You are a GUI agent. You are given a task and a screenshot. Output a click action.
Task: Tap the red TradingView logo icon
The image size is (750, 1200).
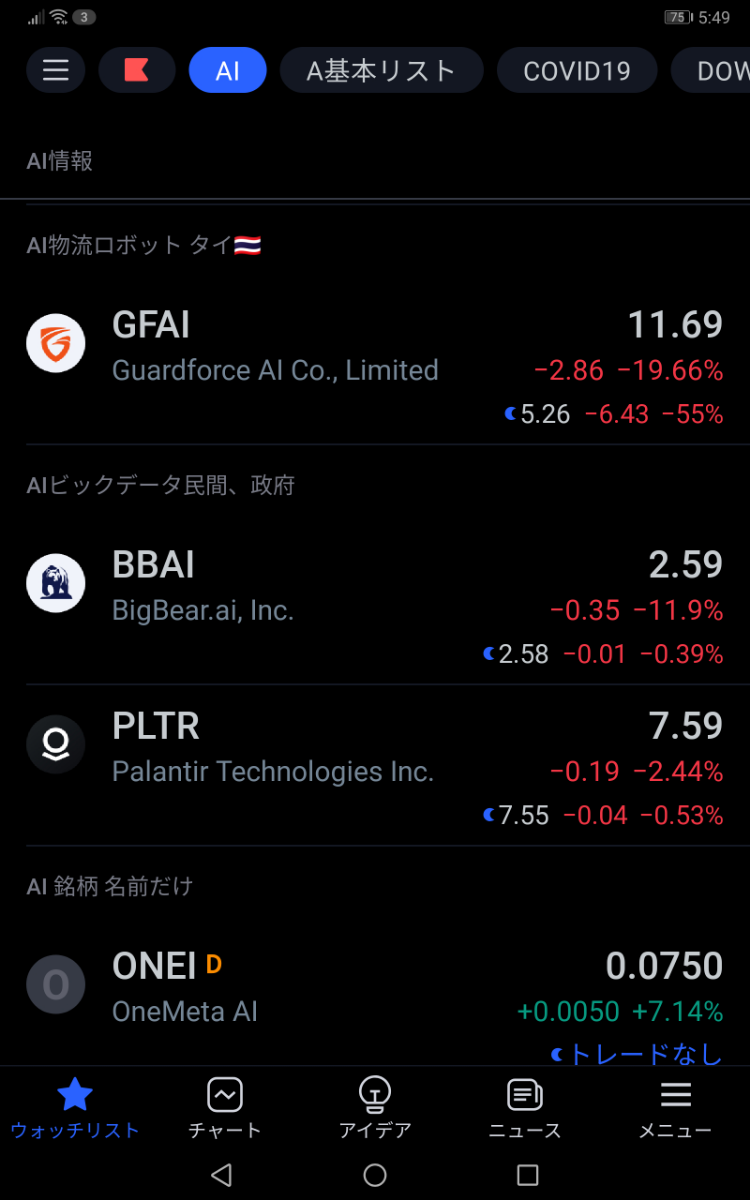tap(137, 70)
